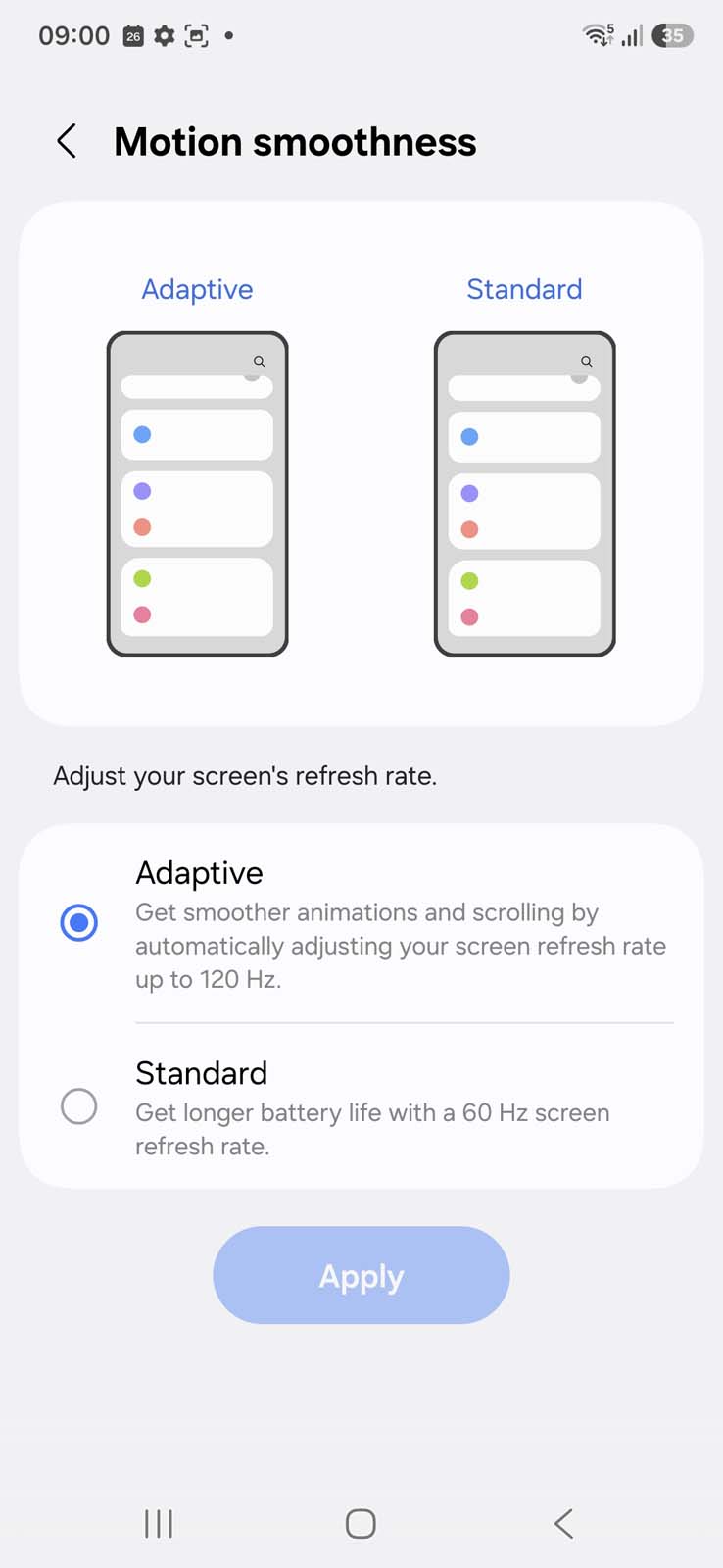The height and width of the screenshot is (1568, 723).
Task: Tap the mobile signal strength icon
Action: (631, 35)
